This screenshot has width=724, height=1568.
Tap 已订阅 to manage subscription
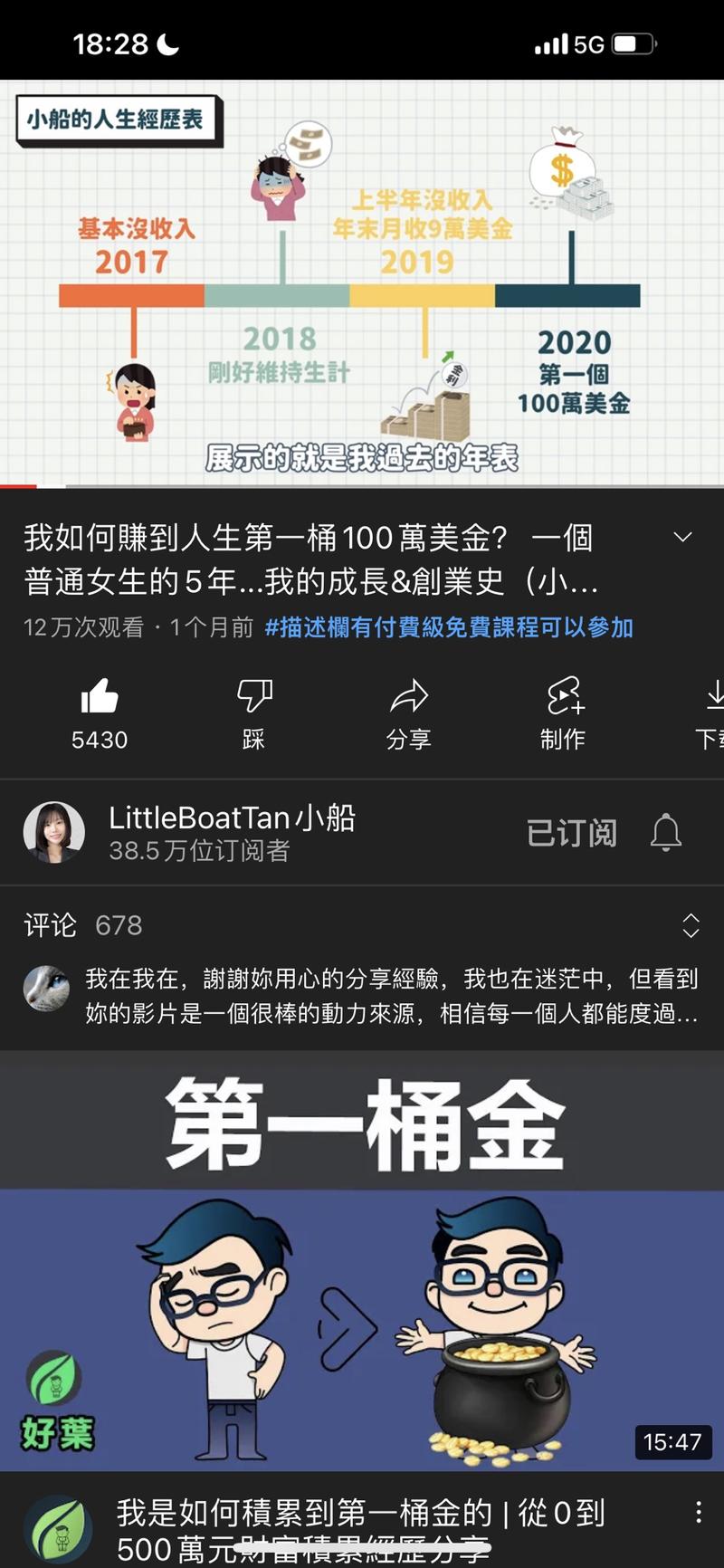[x=570, y=832]
